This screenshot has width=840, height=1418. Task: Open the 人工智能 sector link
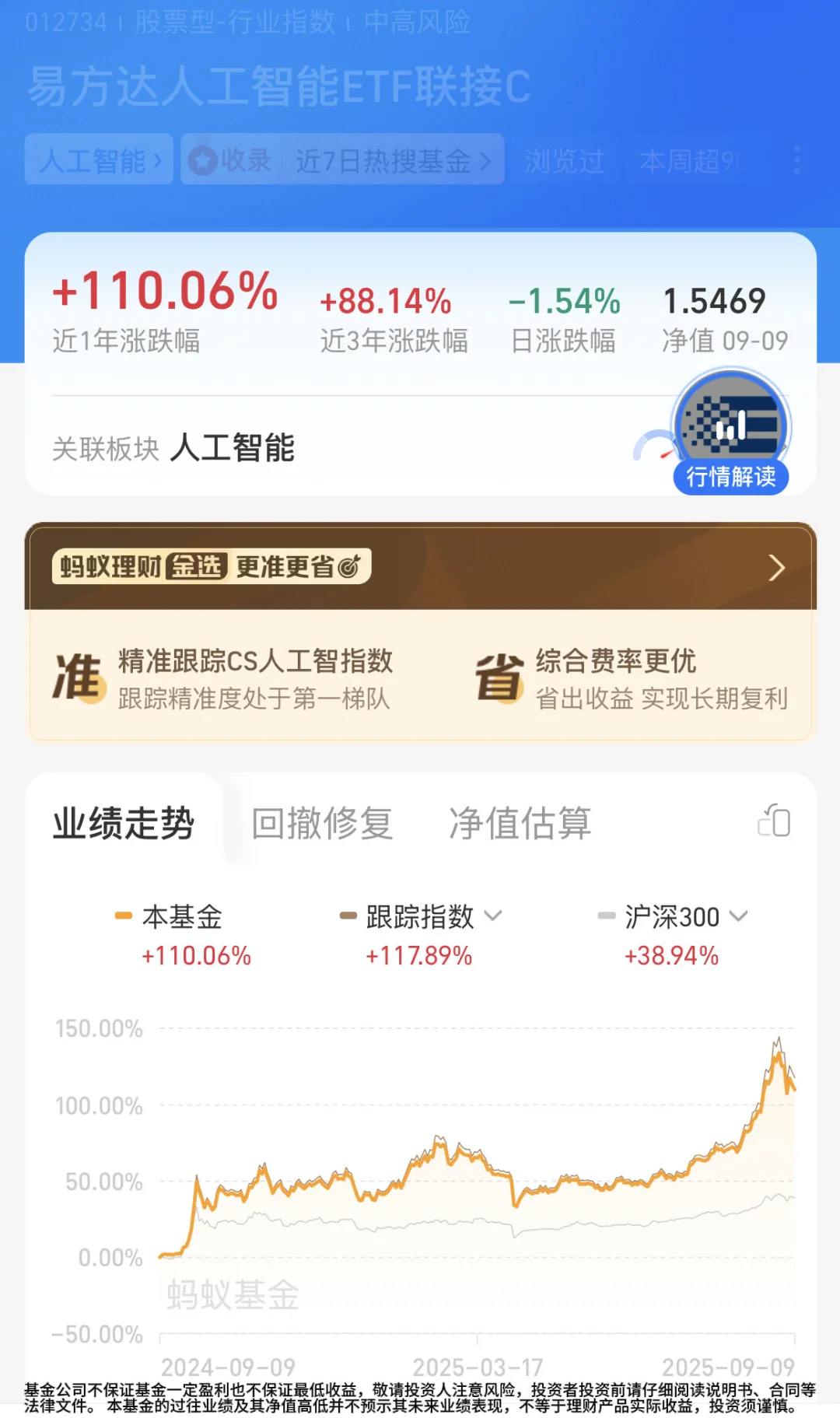(x=99, y=161)
